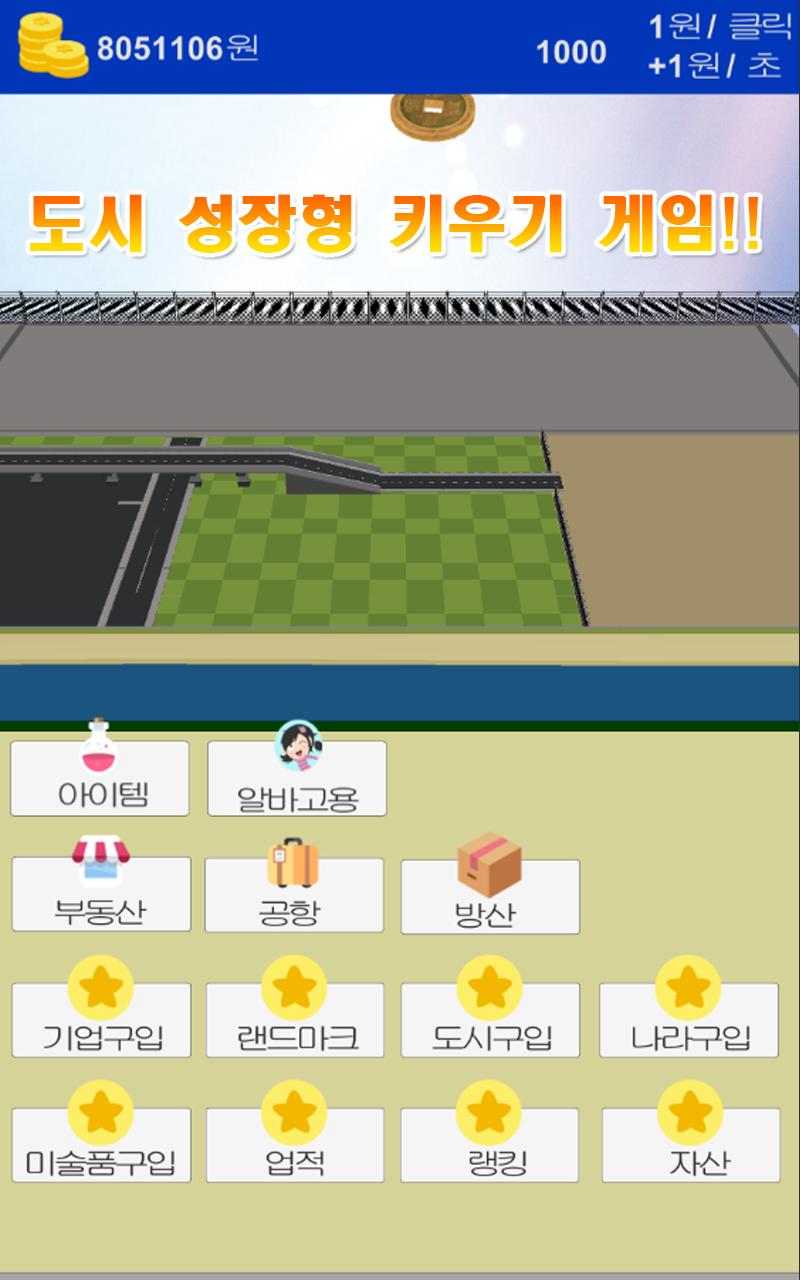
Task: Go to 기업구입 to buy companies
Action: point(101,1022)
